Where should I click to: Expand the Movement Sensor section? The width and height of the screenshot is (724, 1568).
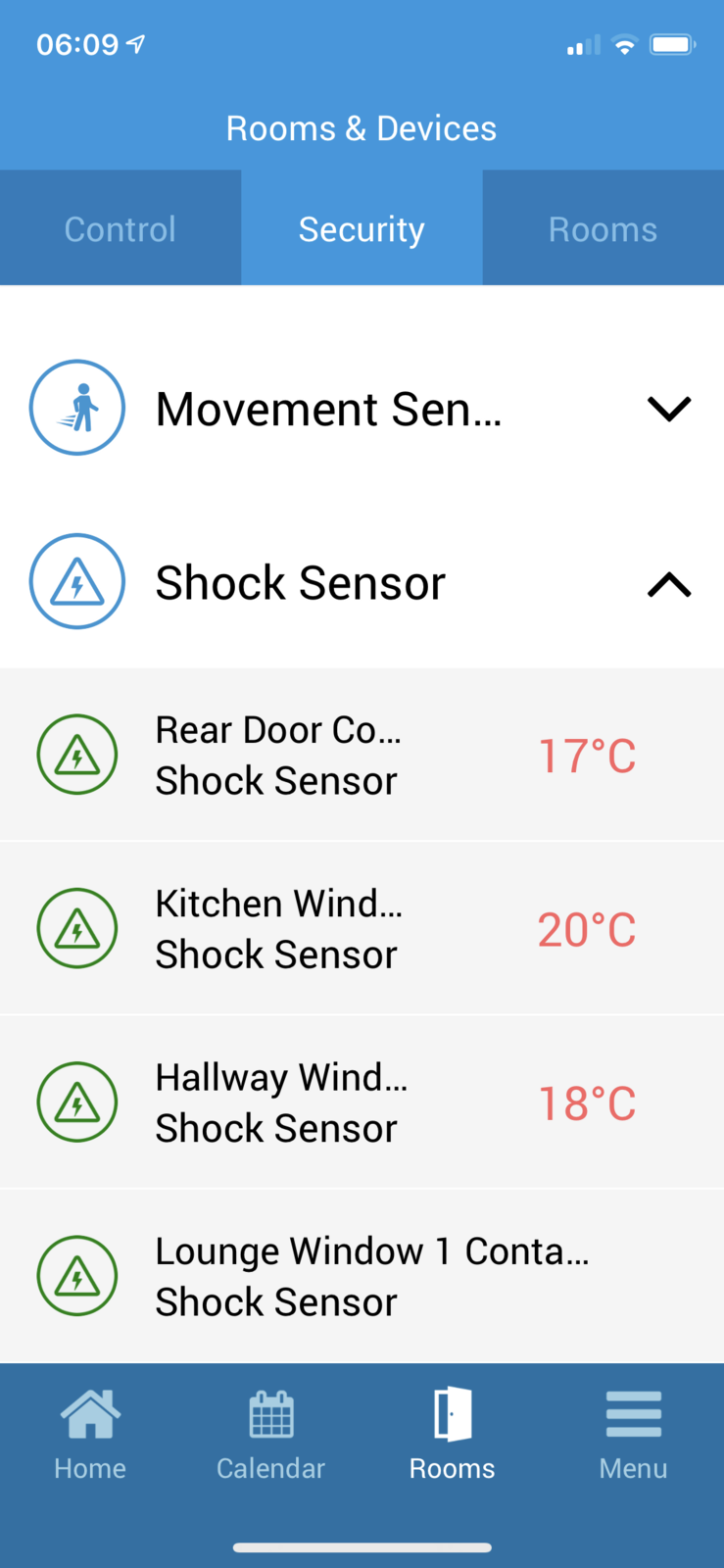669,409
